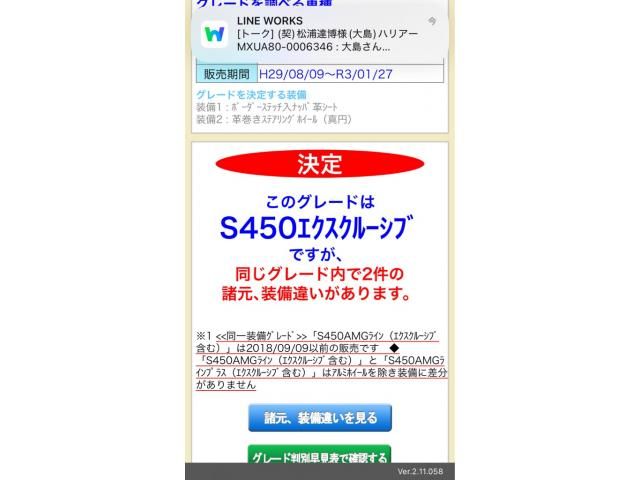This screenshot has height=480, width=640.
Task: Tap the グレード判別早見表で確認する button
Action: tap(320, 456)
